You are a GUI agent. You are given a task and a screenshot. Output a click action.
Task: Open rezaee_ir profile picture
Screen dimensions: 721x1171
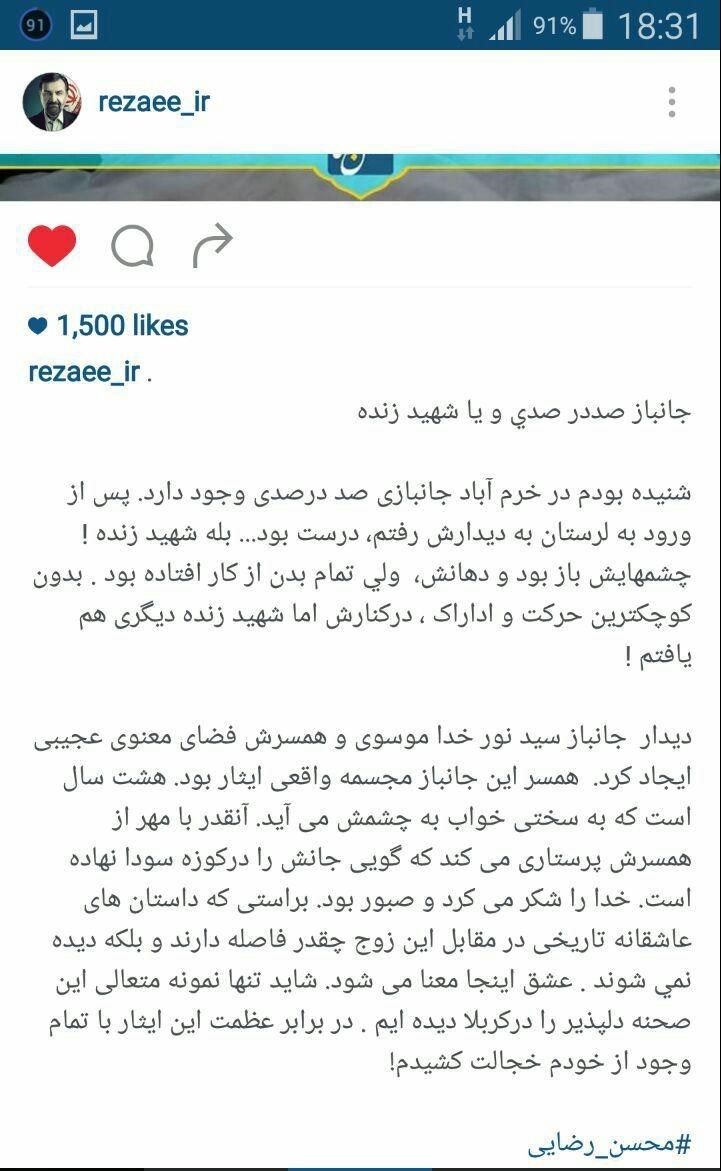[52, 102]
